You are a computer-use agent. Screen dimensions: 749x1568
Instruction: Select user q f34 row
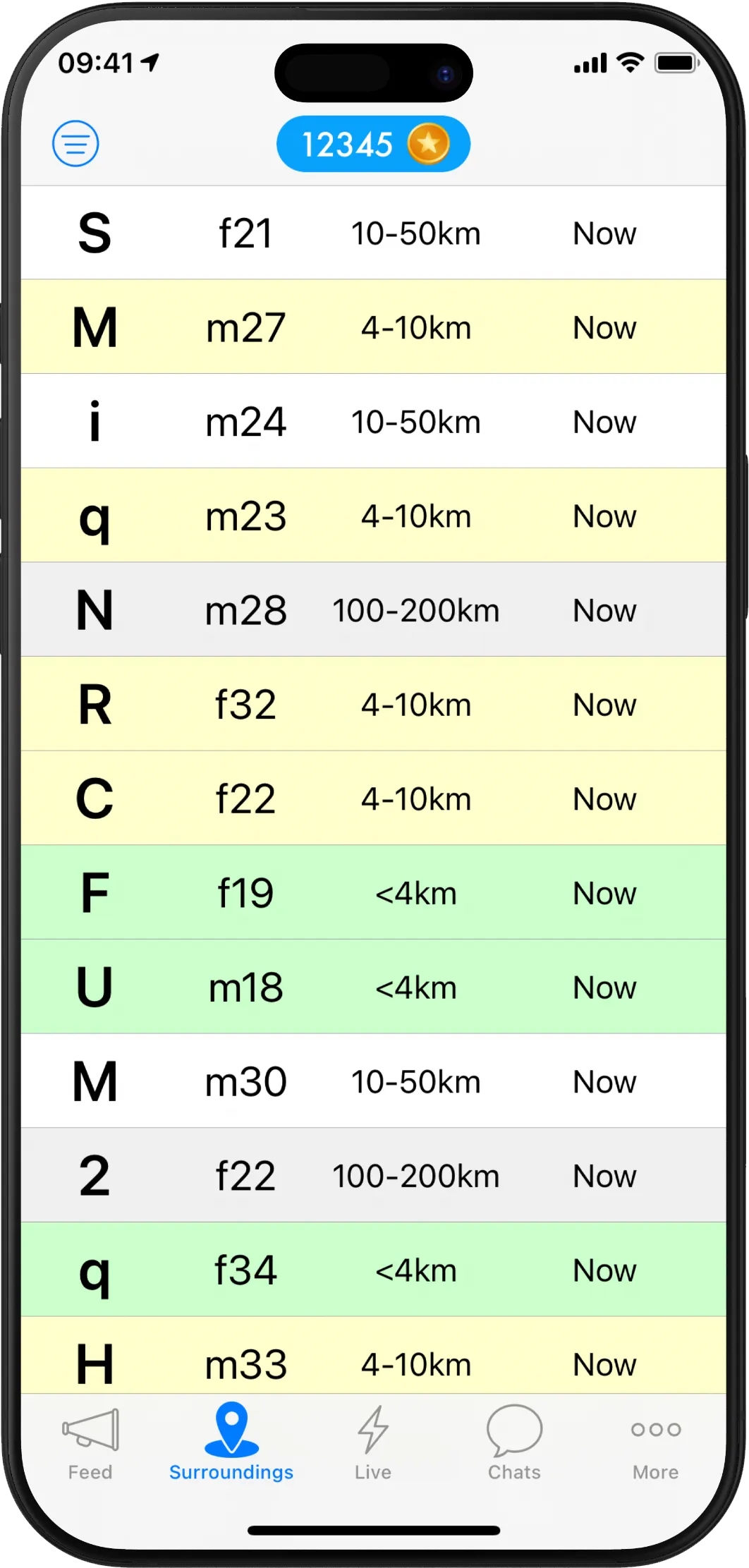click(x=374, y=1270)
